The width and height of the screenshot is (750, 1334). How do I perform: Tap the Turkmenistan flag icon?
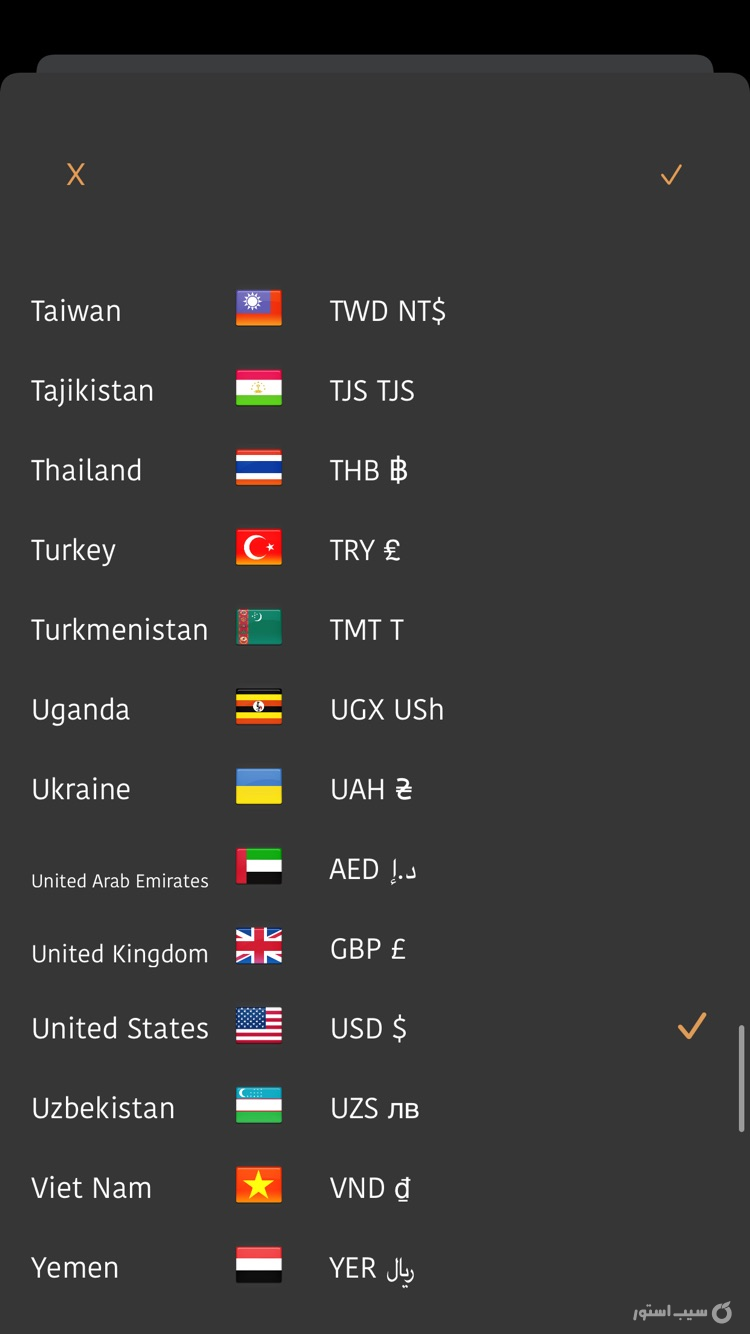tap(258, 627)
